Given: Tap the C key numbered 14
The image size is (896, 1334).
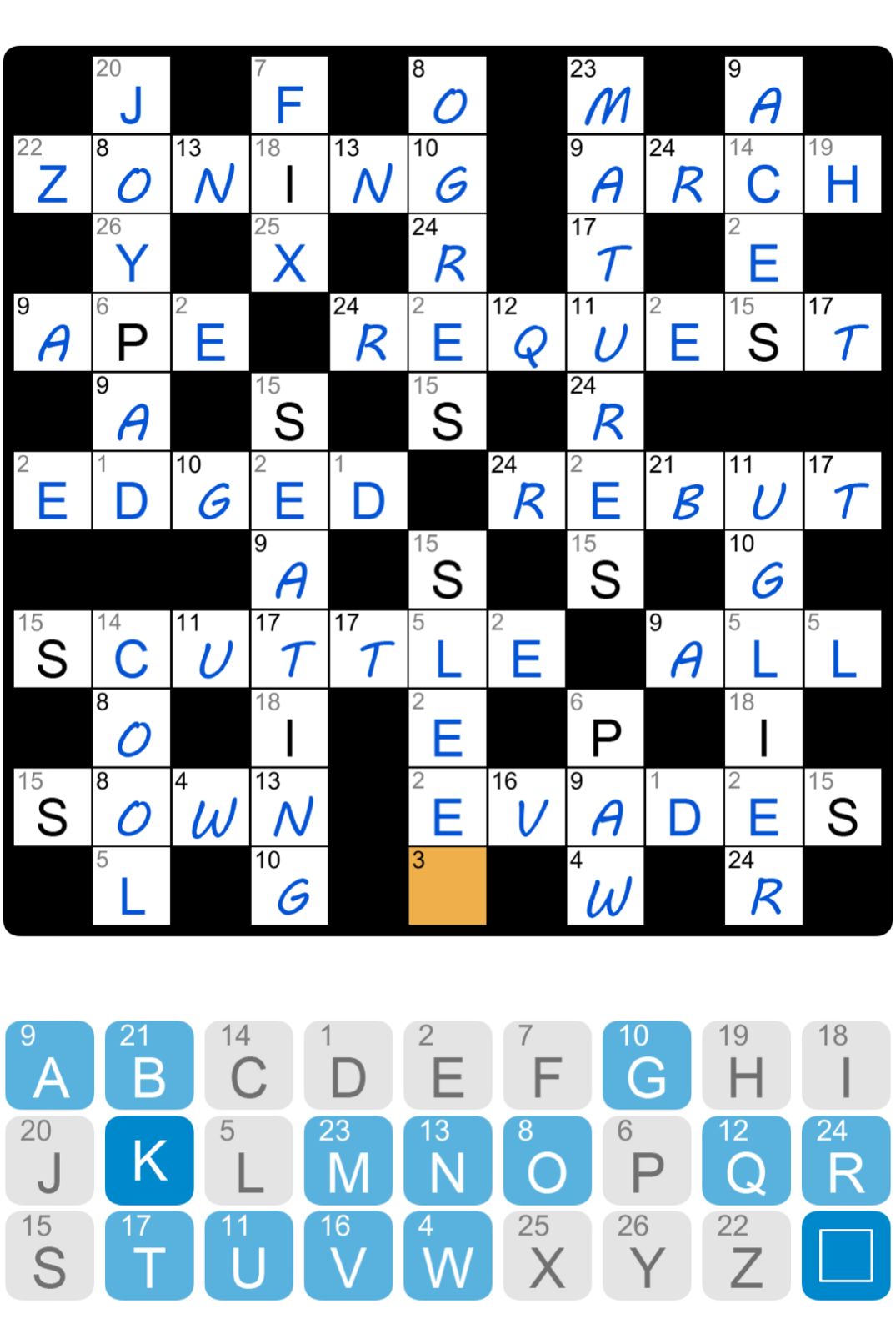Looking at the screenshot, I should coord(248,1065).
